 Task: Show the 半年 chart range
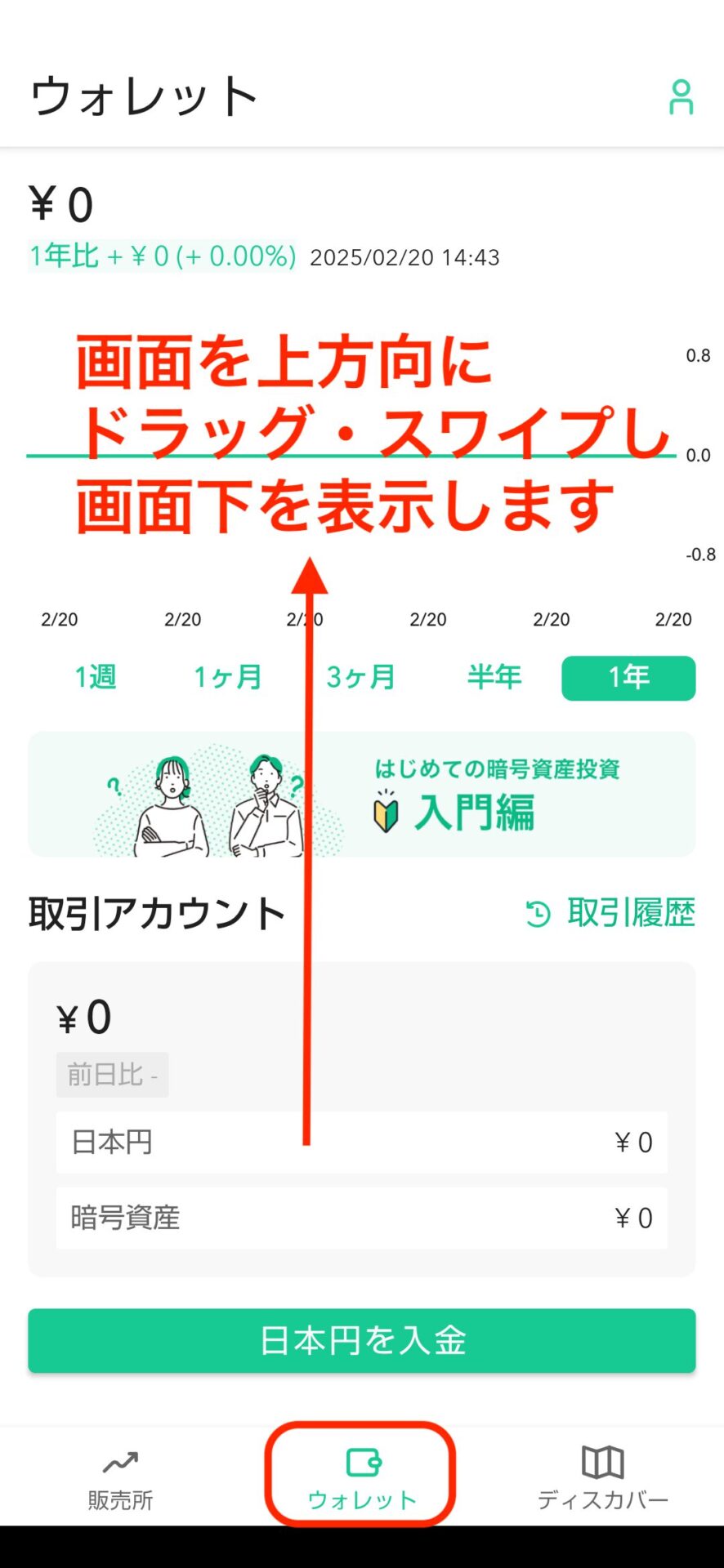(x=494, y=677)
